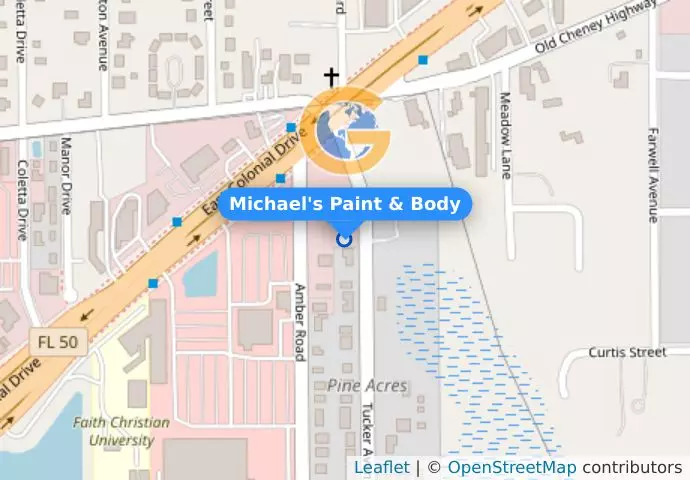Open the Leaflet attribution link
This screenshot has height=480, width=690.
coord(381,468)
